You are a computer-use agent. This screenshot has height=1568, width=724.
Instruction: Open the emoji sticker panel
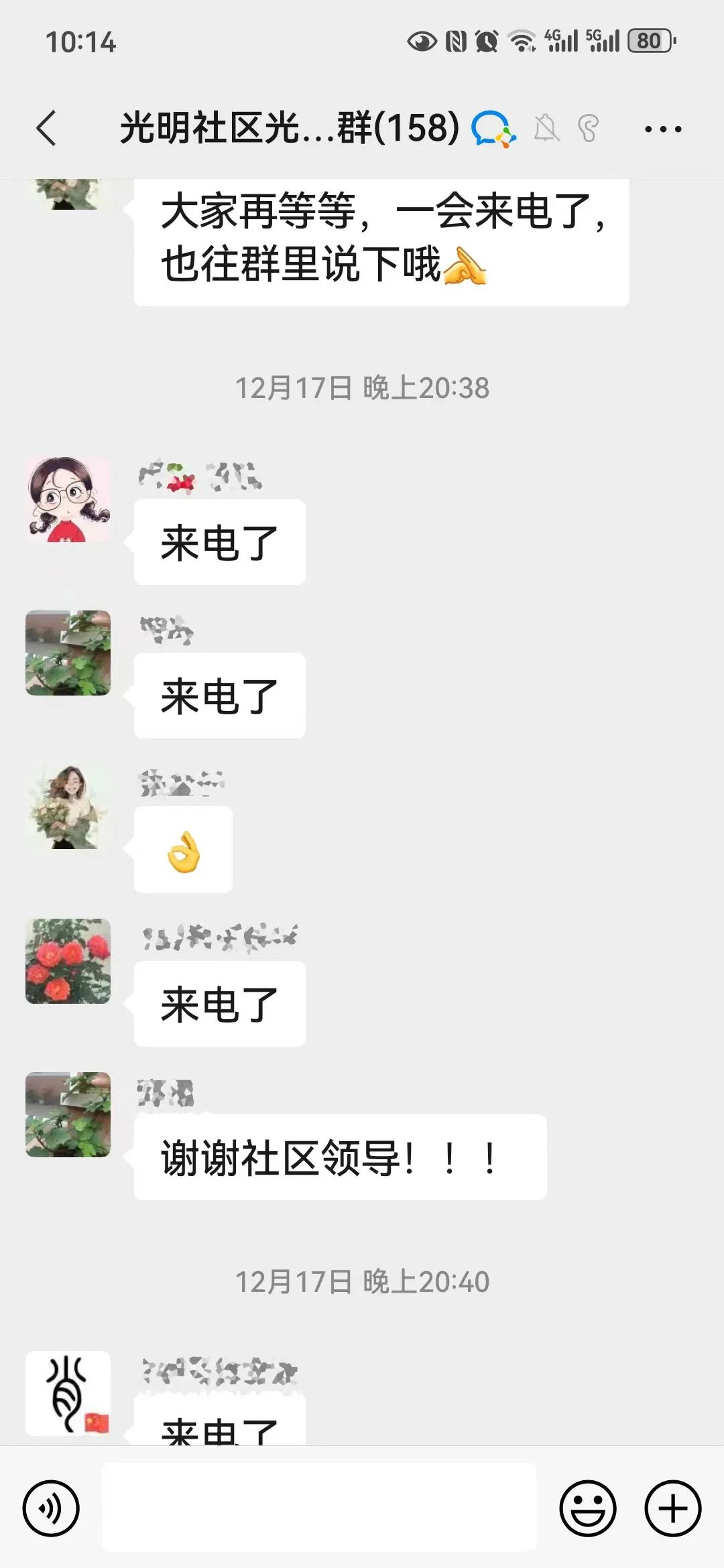587,1508
